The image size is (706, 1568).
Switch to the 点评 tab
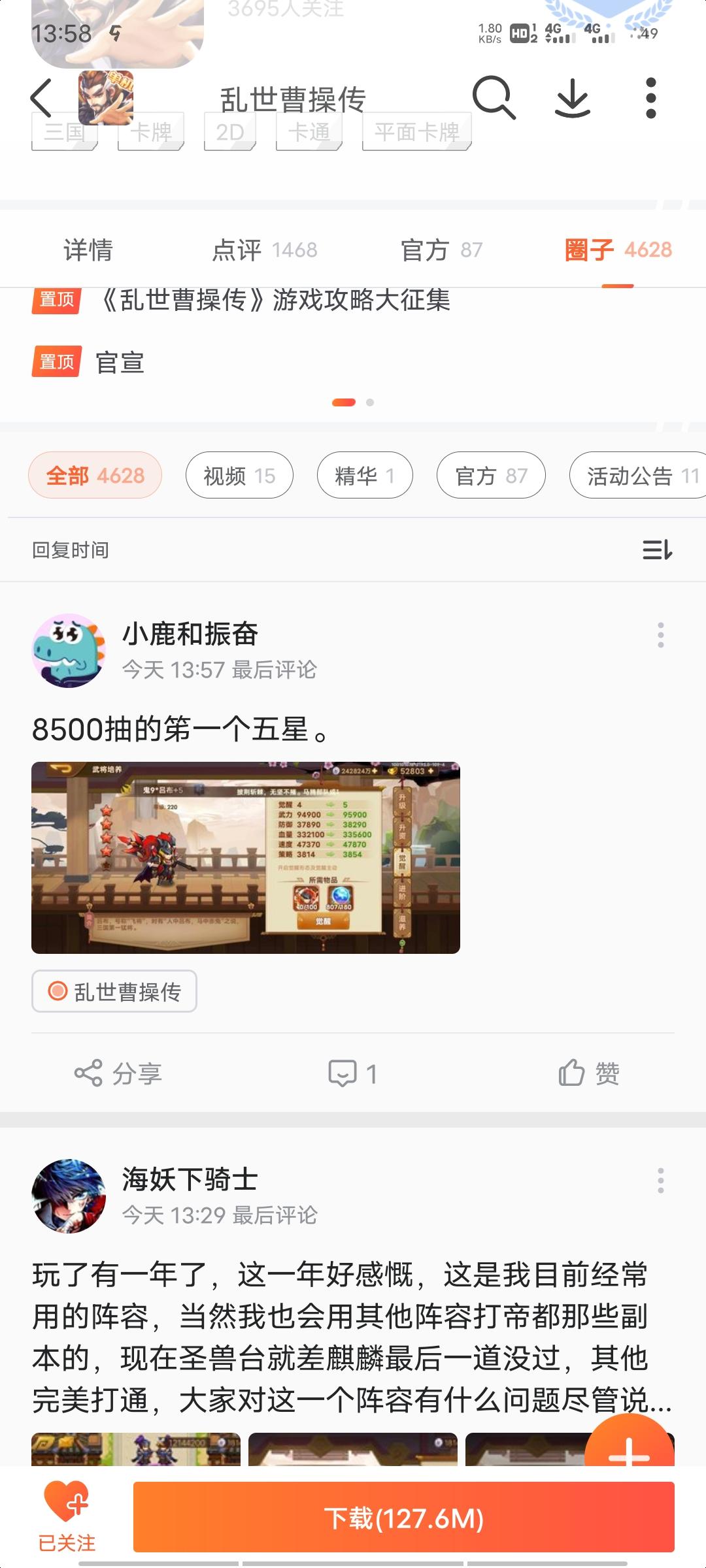(x=264, y=250)
